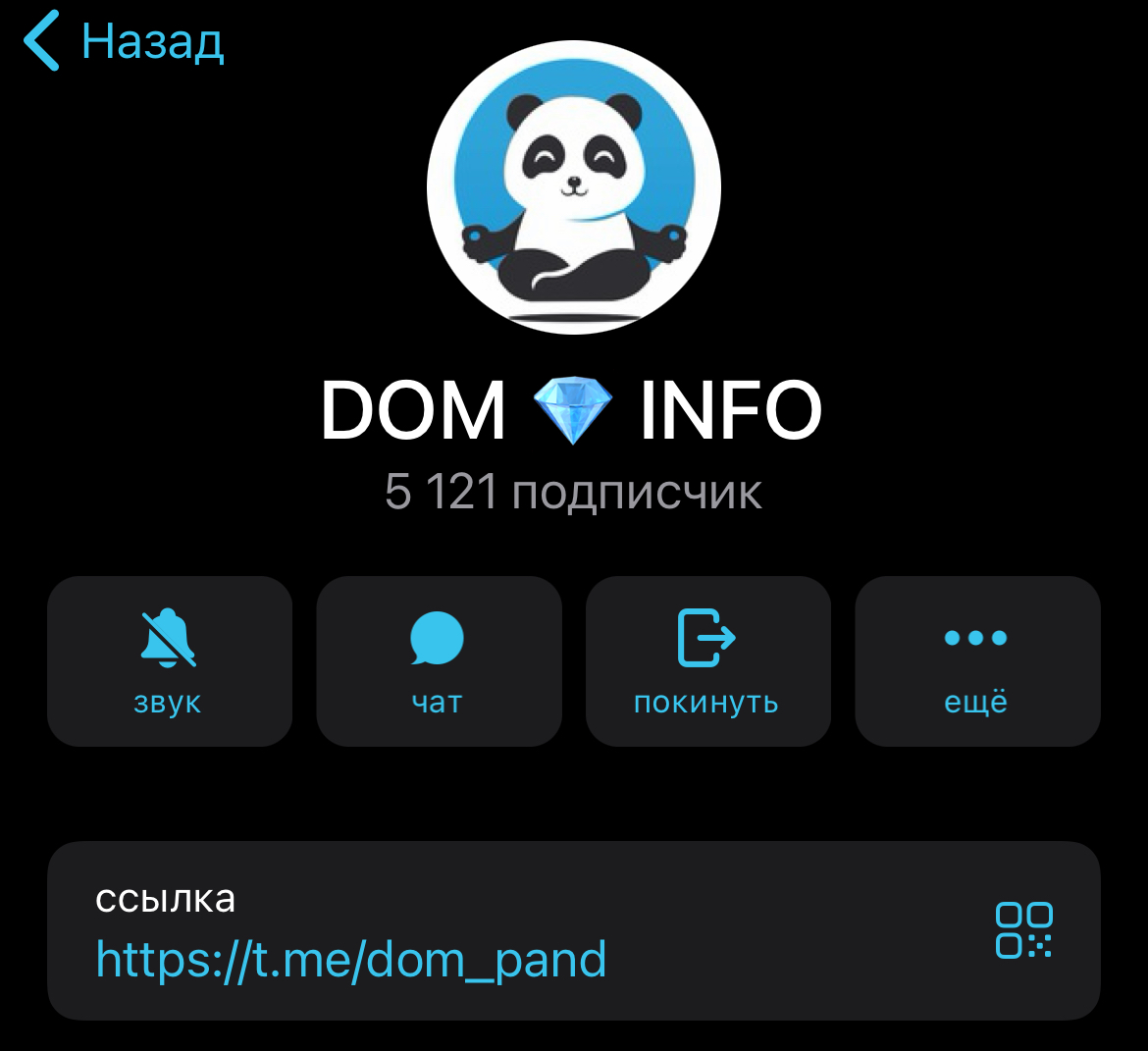1148x1051 pixels.
Task: Leave the channel with покинуть
Action: 707,660
